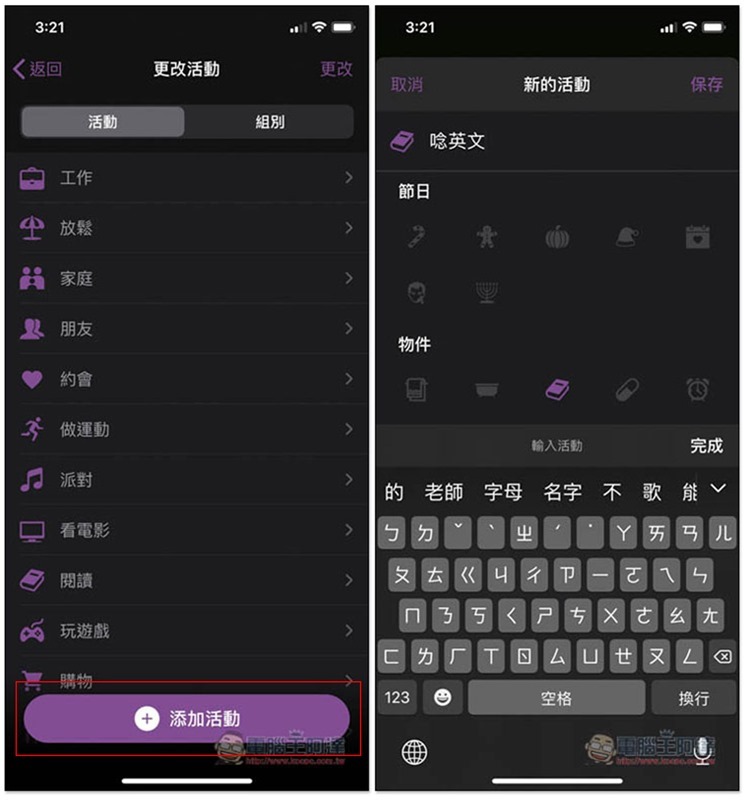744x800 pixels.
Task: Go back using the 返回 button
Action: pyautogui.click(x=37, y=69)
